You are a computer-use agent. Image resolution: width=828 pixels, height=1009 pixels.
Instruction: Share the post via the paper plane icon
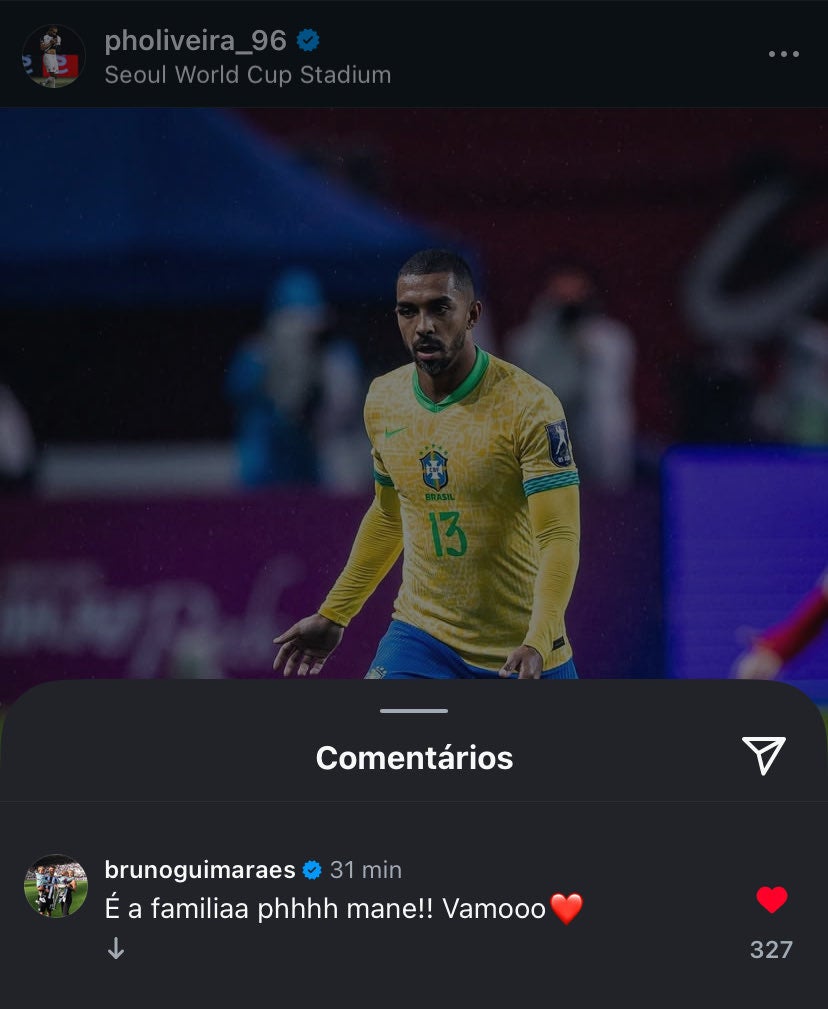[x=764, y=756]
